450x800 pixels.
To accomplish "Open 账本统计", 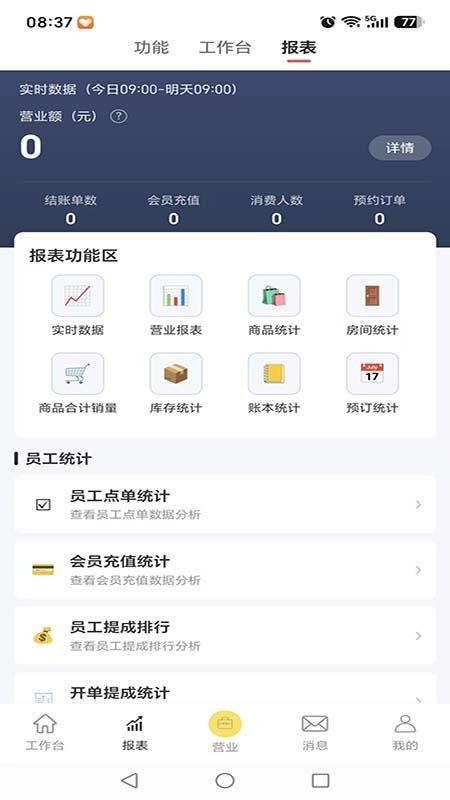I will pos(274,383).
